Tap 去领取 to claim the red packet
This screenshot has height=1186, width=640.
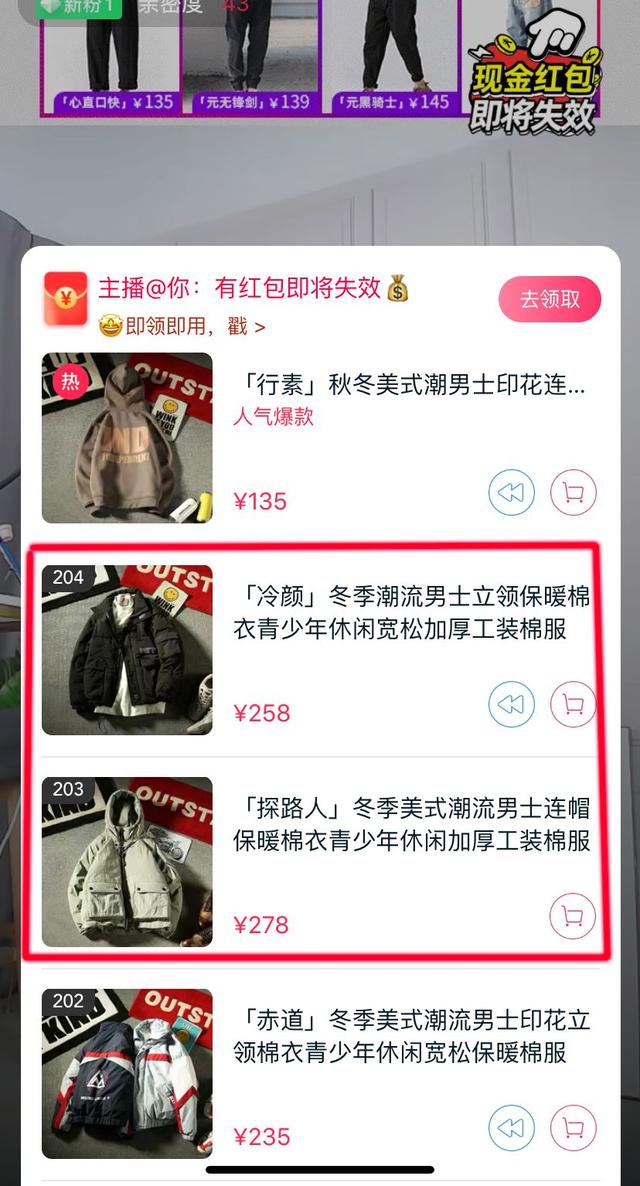pyautogui.click(x=549, y=299)
